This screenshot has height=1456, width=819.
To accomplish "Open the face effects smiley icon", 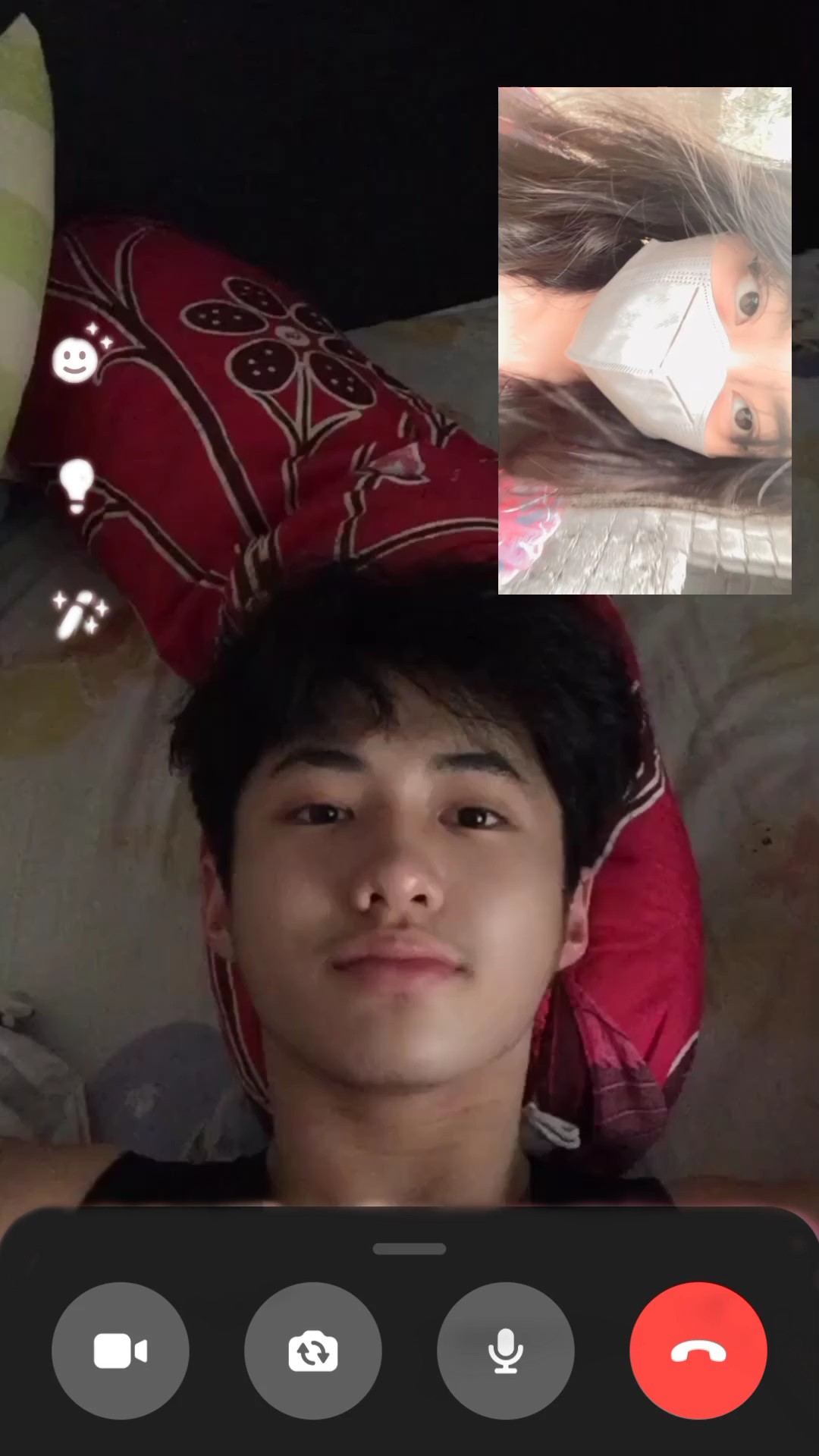I will point(80,353).
